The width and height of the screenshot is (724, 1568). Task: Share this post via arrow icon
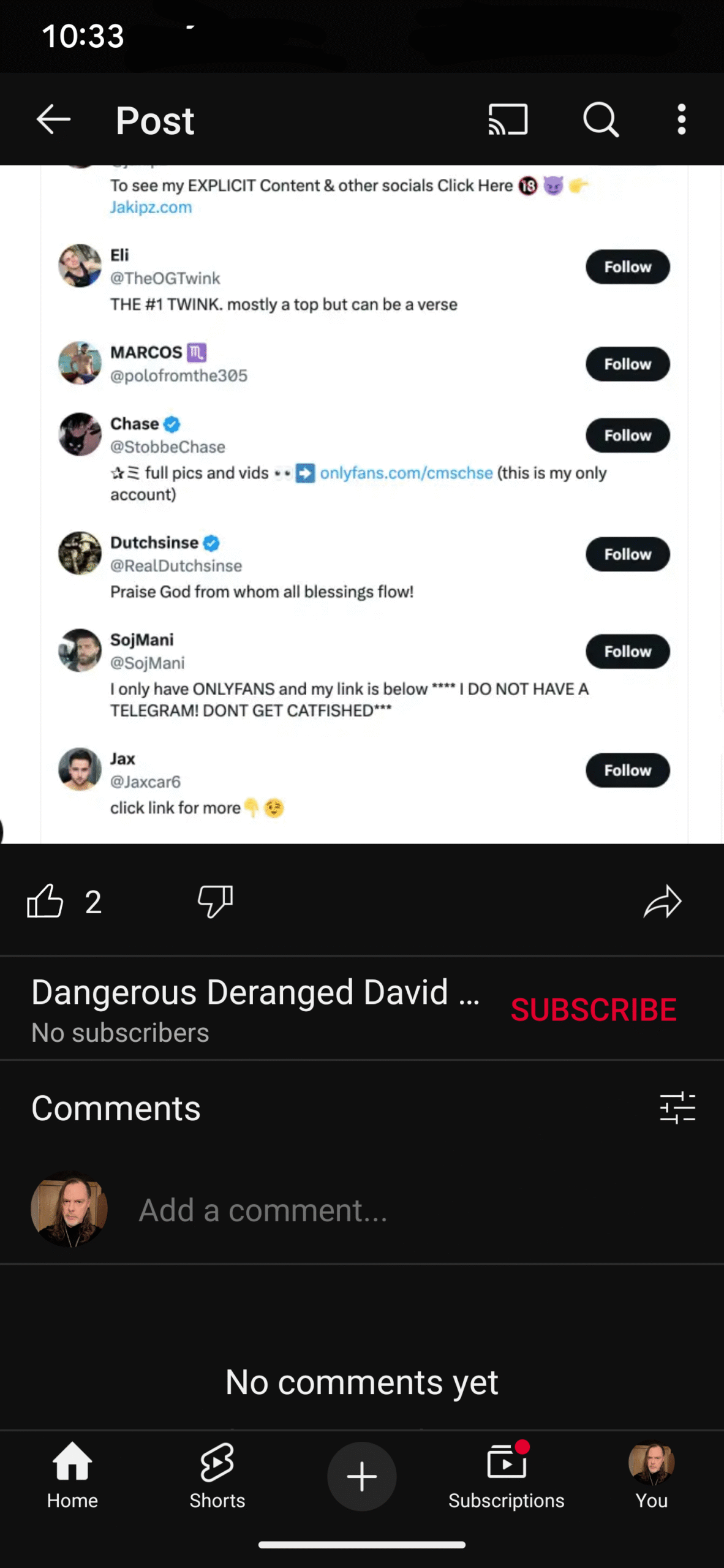(662, 902)
